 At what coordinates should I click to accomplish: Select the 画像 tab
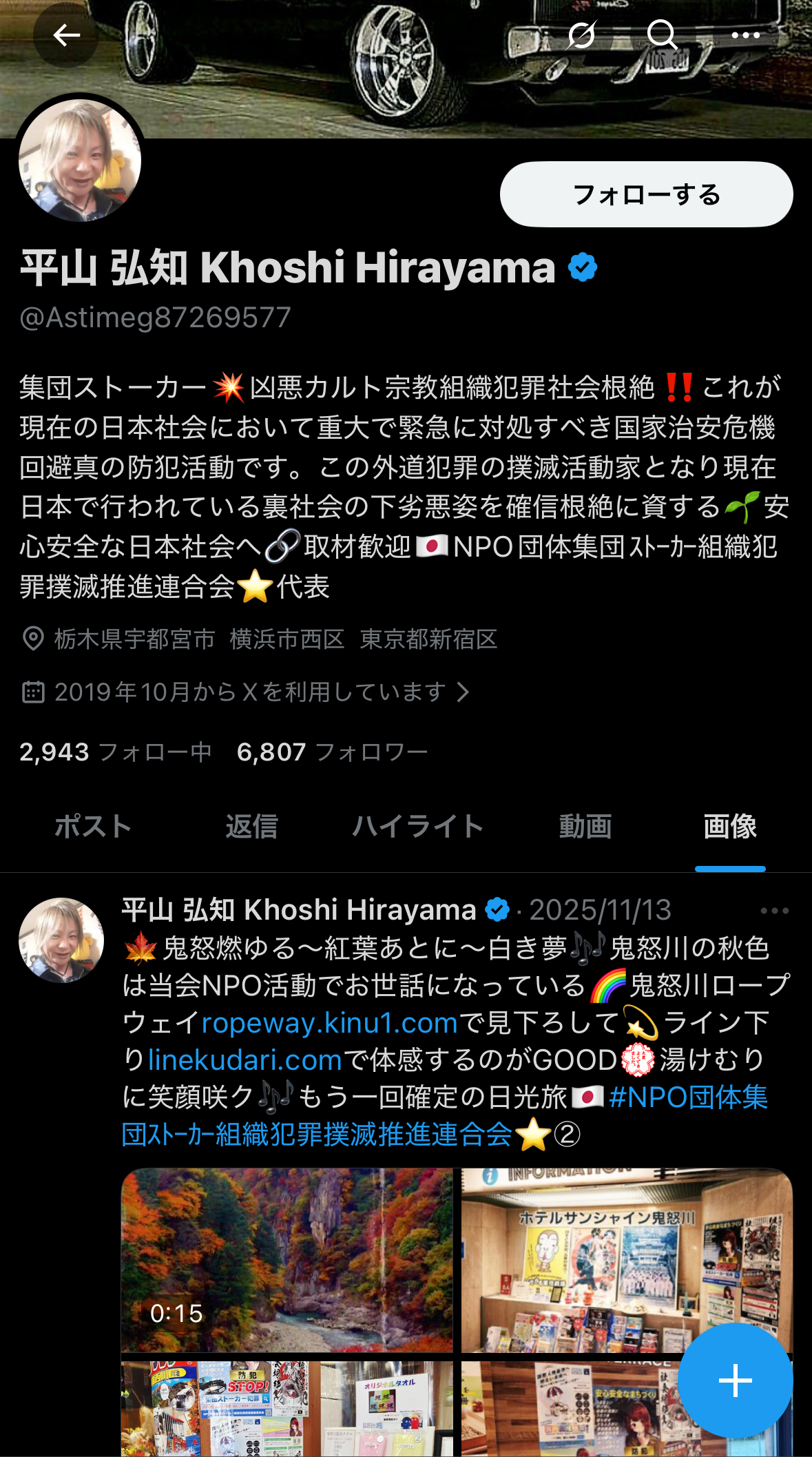coord(729,827)
